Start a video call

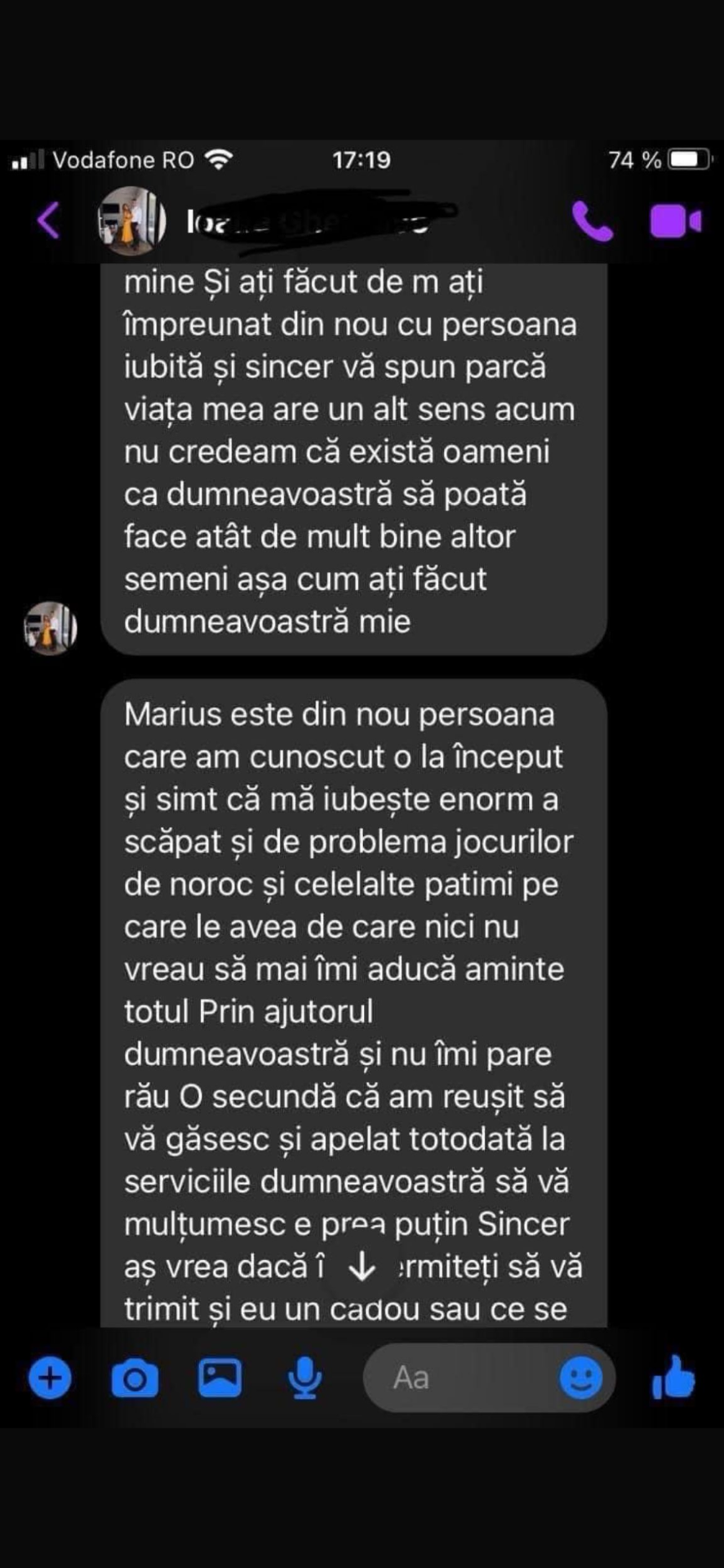click(675, 221)
